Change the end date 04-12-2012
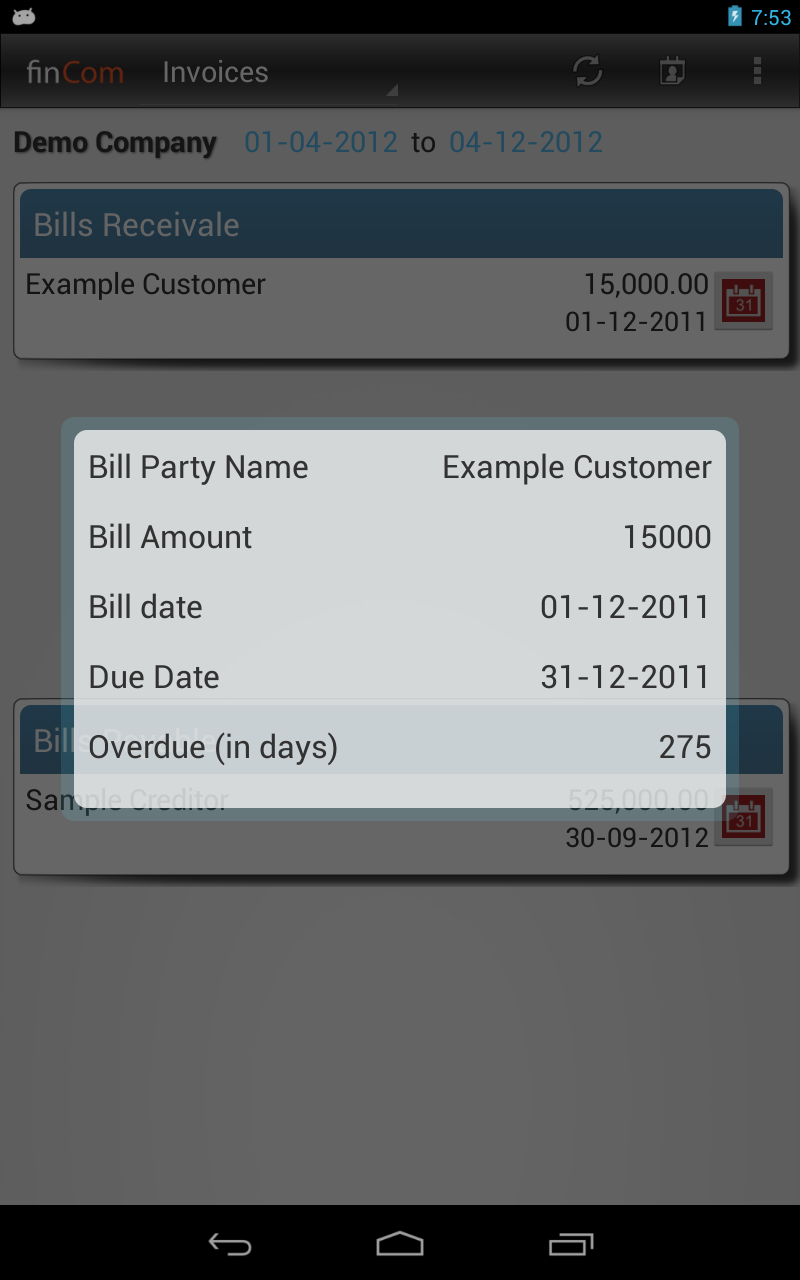Screen dimensions: 800x1280 click(526, 142)
